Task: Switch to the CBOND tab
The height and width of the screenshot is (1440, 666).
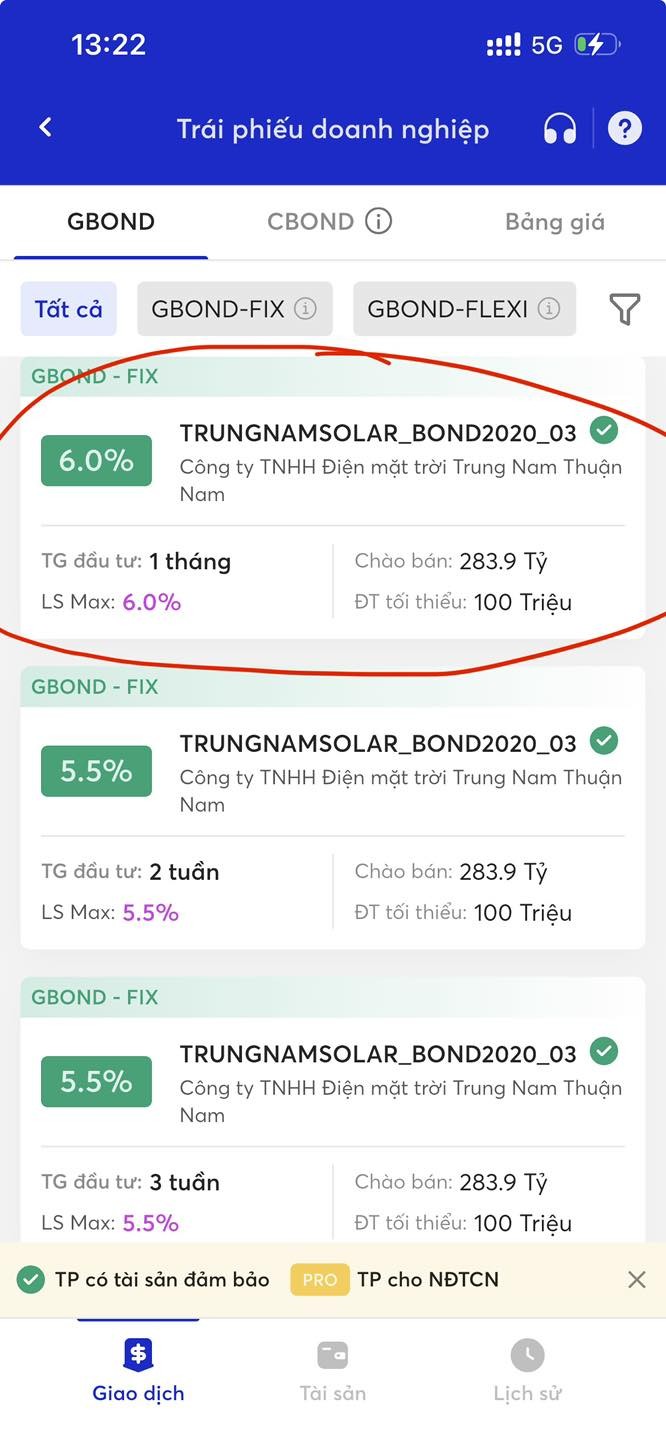Action: (311, 222)
